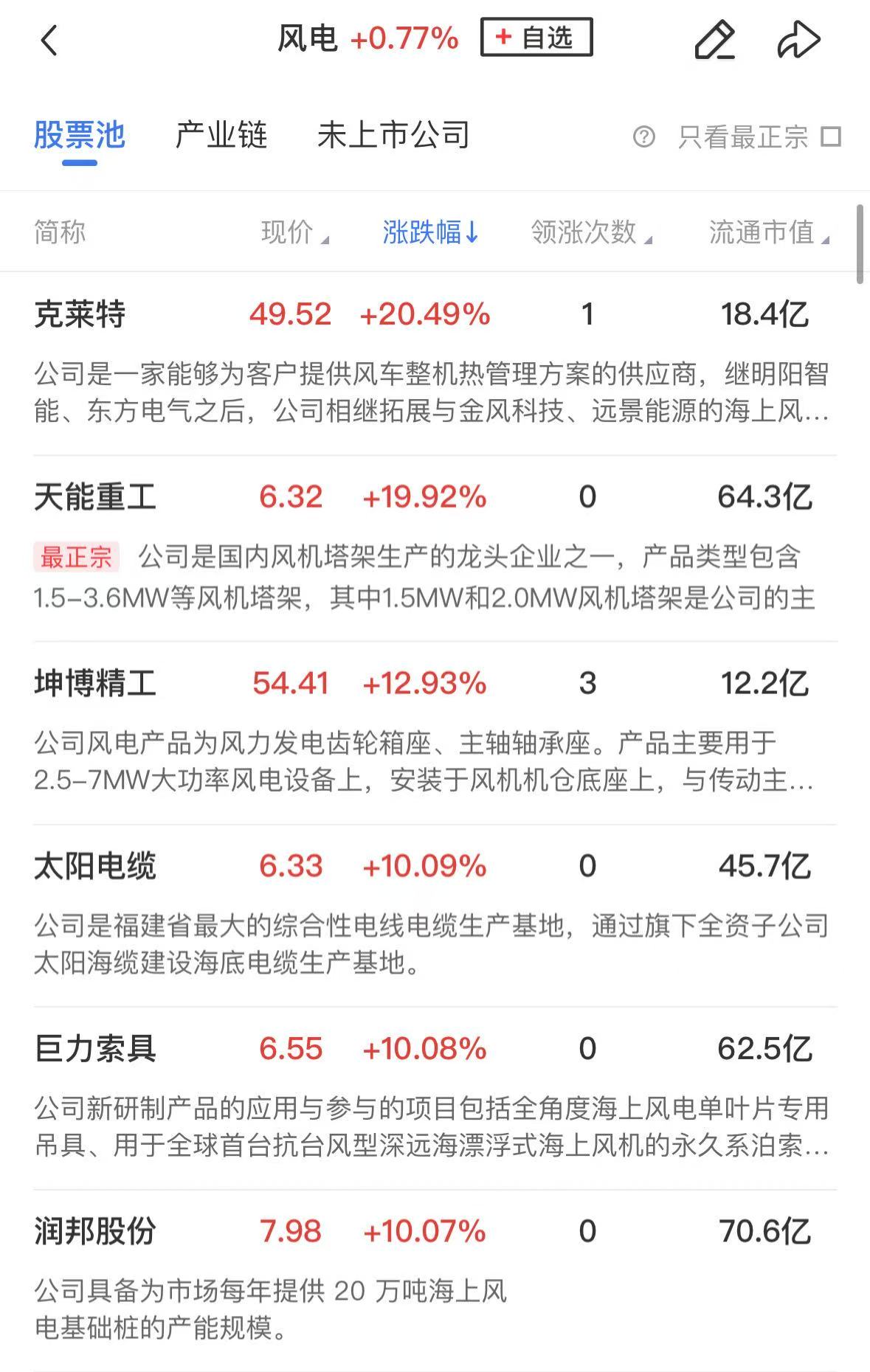
Task: Select the 股票池 tab
Action: click(80, 136)
